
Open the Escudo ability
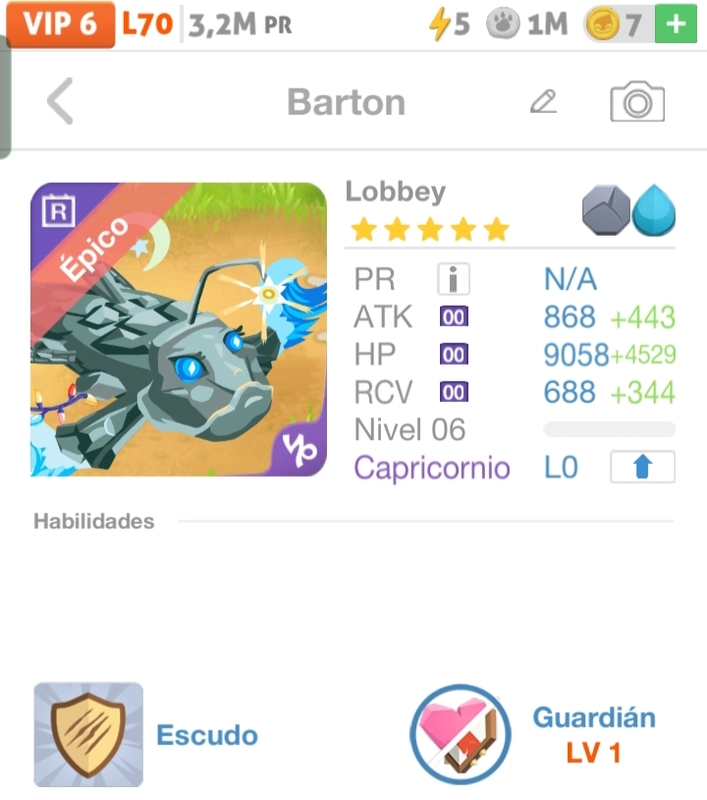coord(88,735)
